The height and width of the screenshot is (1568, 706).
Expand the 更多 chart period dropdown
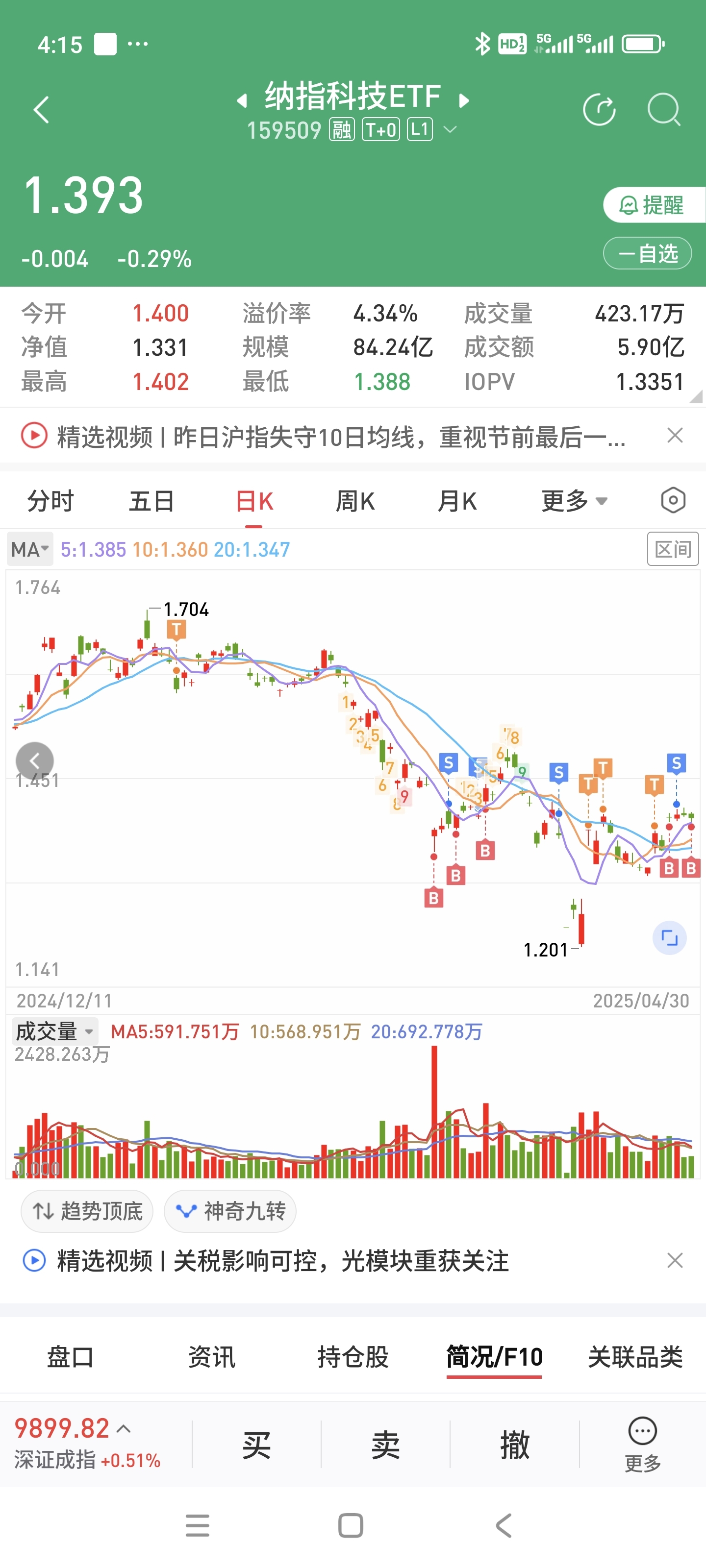[x=573, y=502]
